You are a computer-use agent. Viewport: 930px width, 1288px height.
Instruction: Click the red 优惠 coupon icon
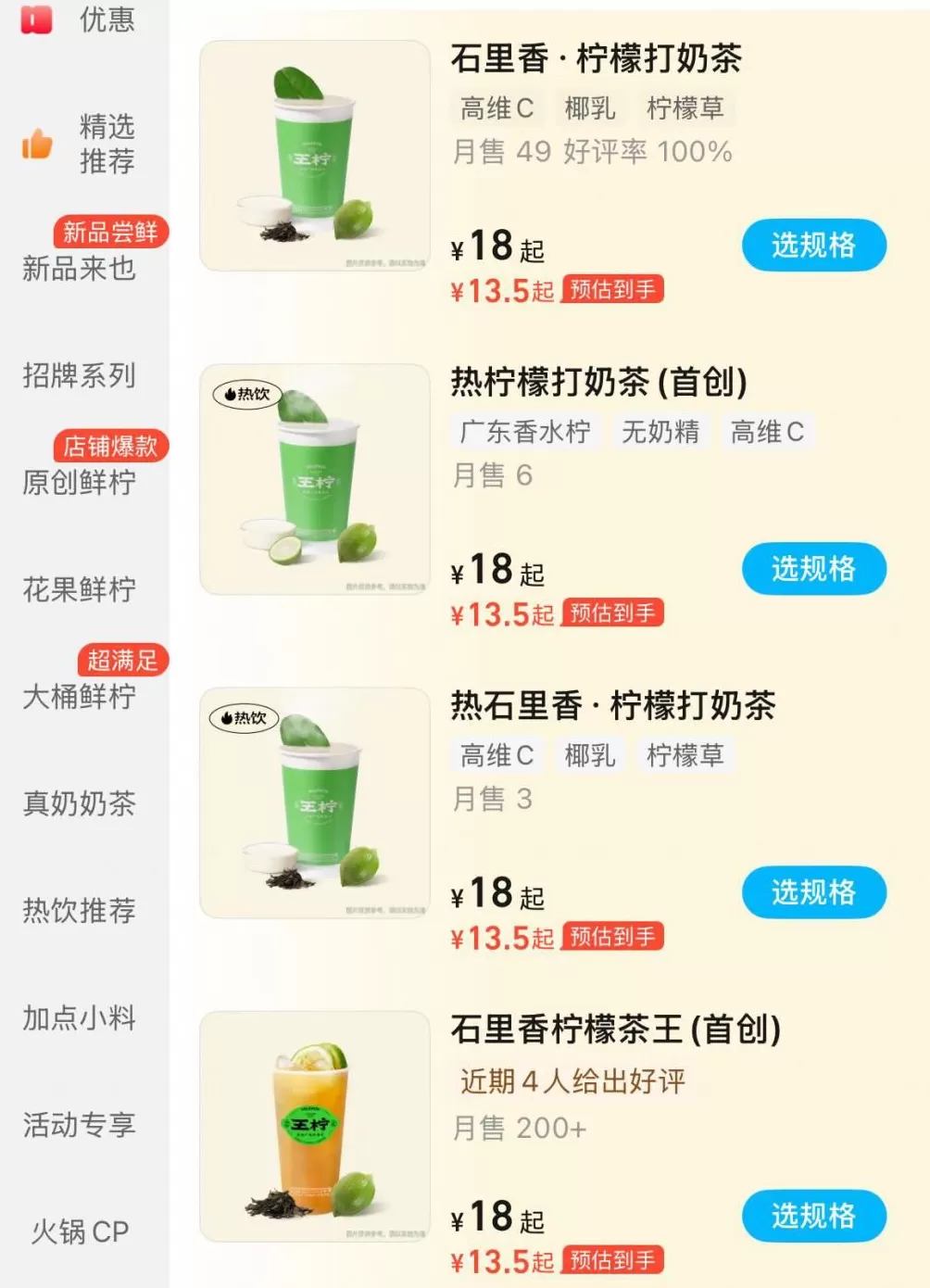click(37, 20)
